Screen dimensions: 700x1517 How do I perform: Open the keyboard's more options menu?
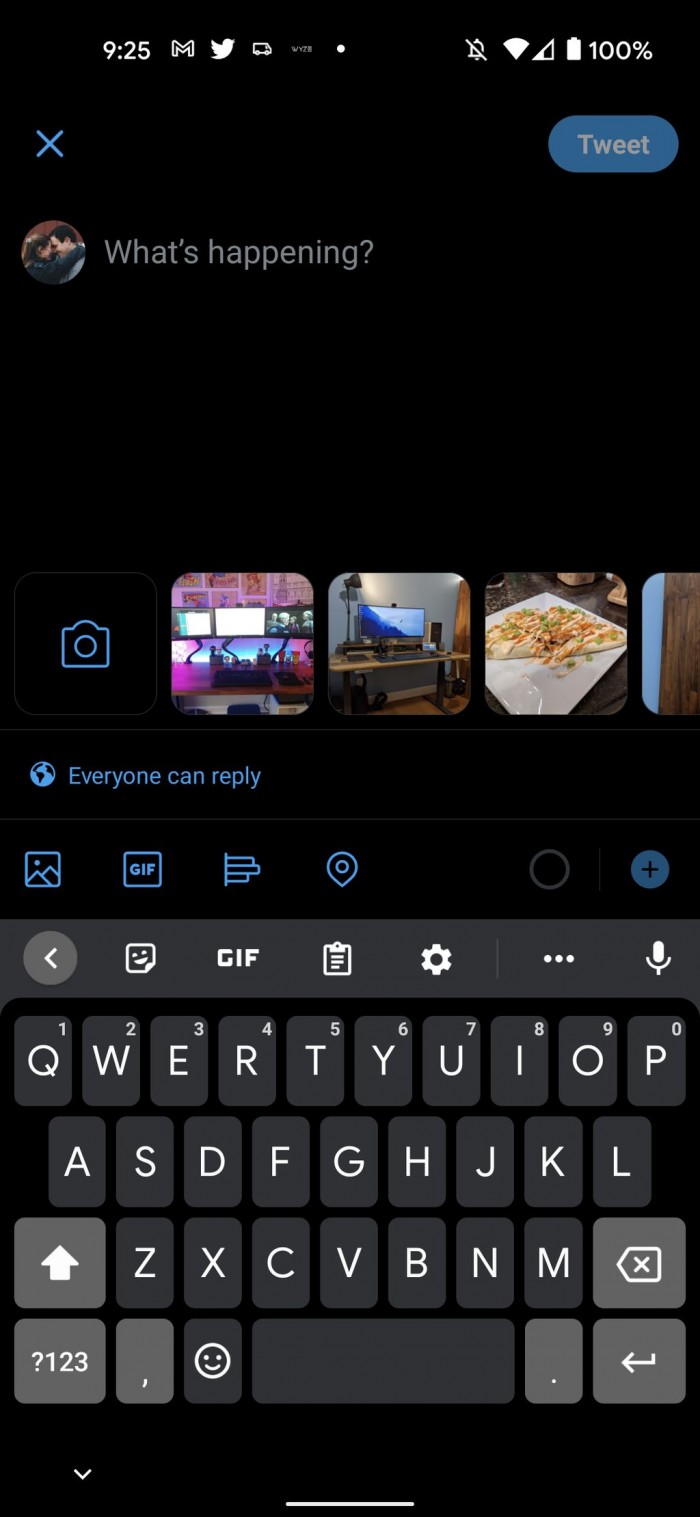point(558,959)
